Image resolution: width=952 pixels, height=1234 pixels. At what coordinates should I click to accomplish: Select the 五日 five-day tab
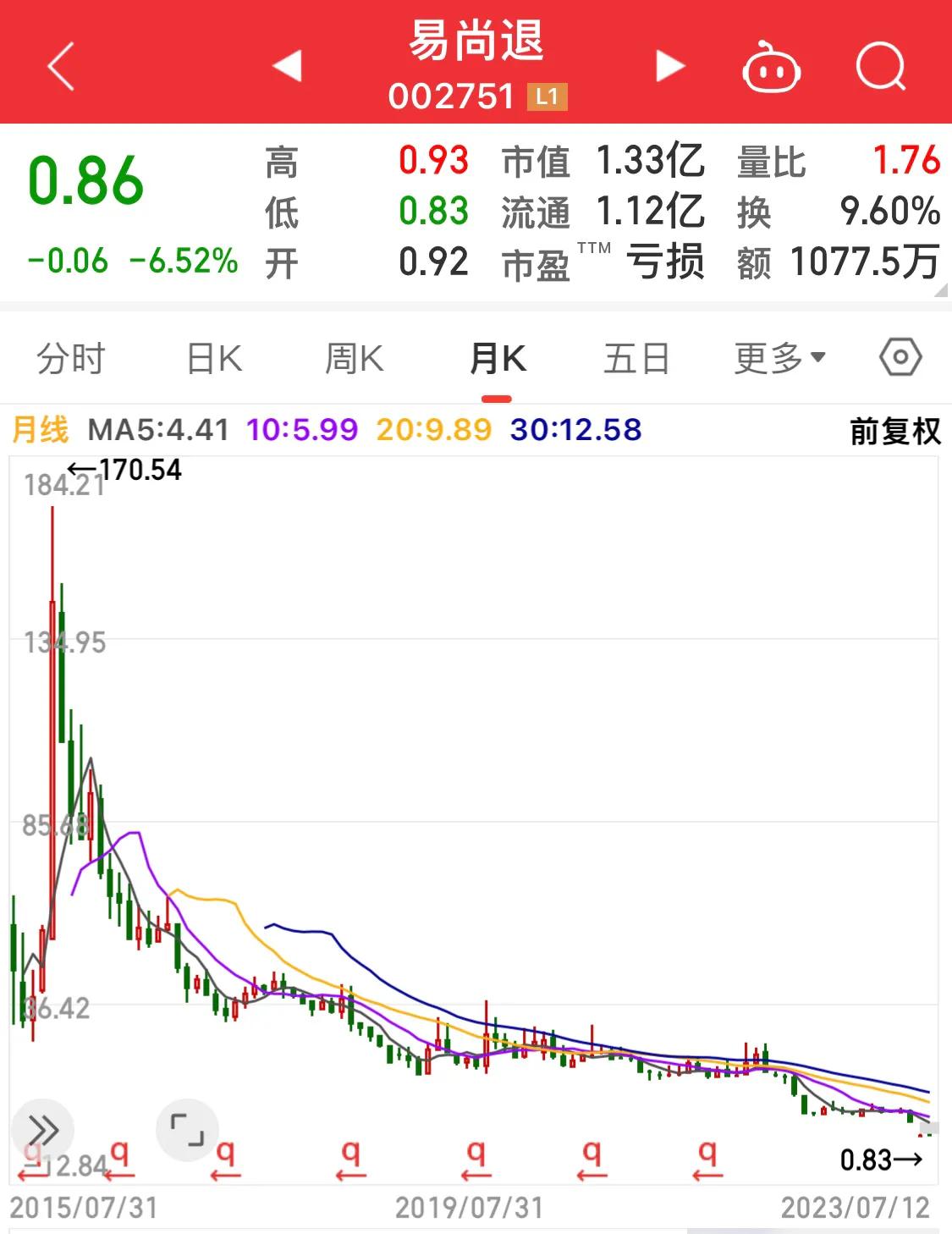pos(637,356)
